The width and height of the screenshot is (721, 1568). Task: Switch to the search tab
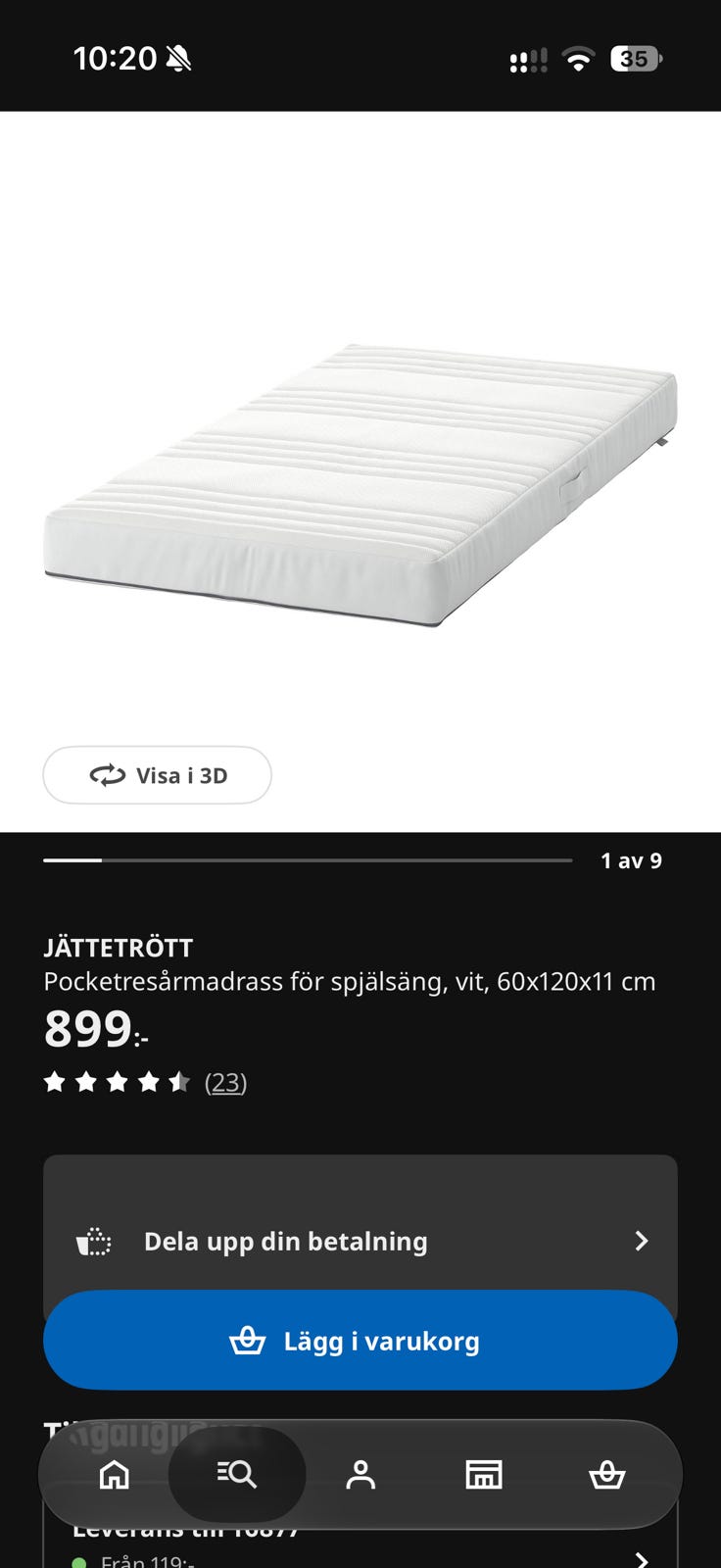[x=237, y=1474]
